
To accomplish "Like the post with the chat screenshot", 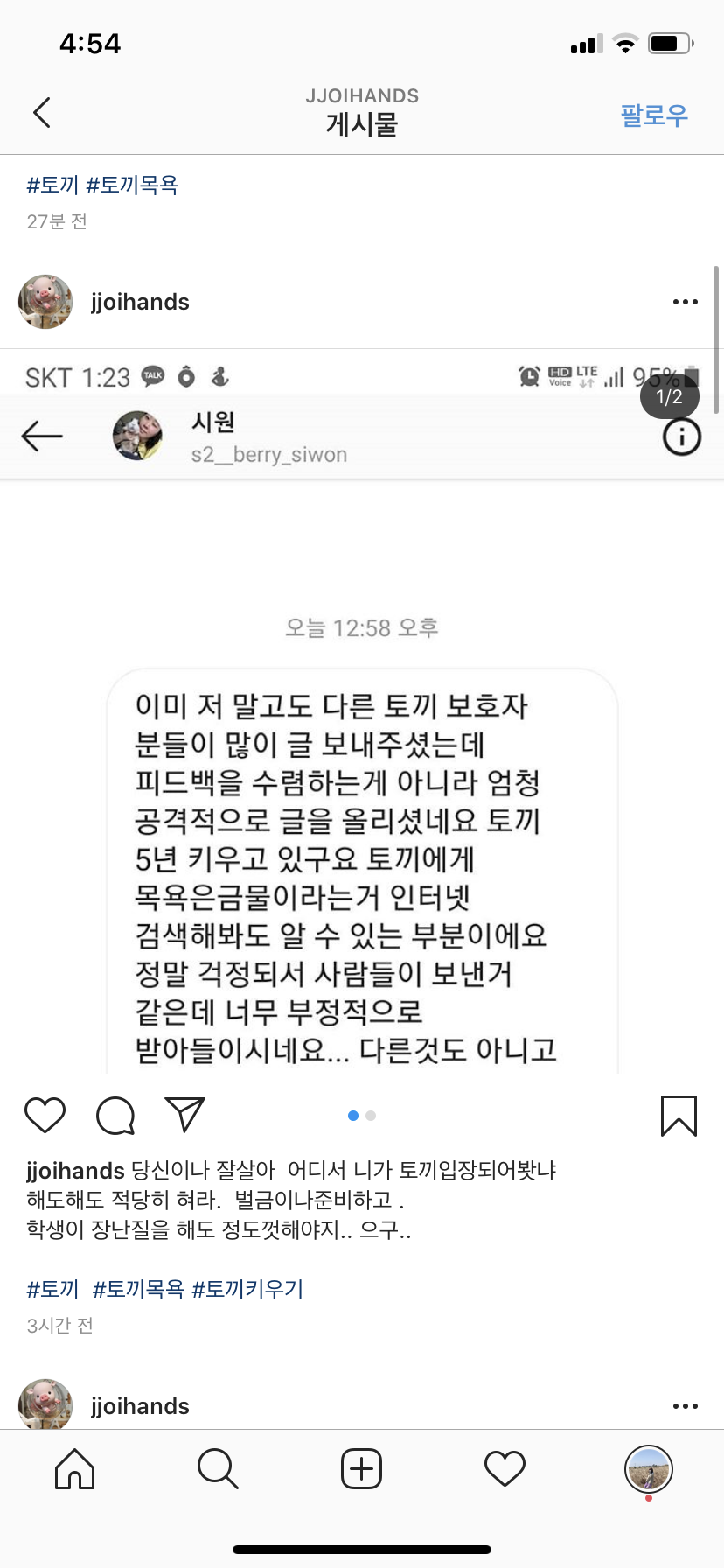I will click(x=45, y=1116).
